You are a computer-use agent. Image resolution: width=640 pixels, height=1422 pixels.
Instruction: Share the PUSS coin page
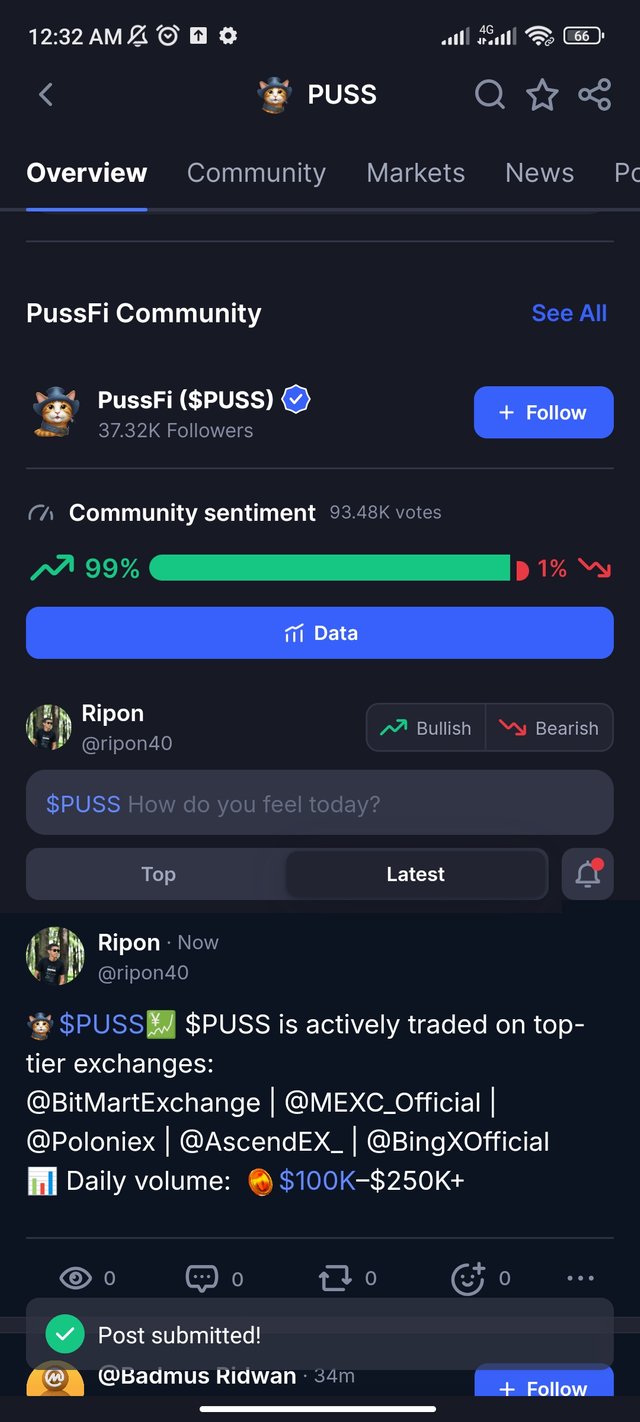coord(595,95)
